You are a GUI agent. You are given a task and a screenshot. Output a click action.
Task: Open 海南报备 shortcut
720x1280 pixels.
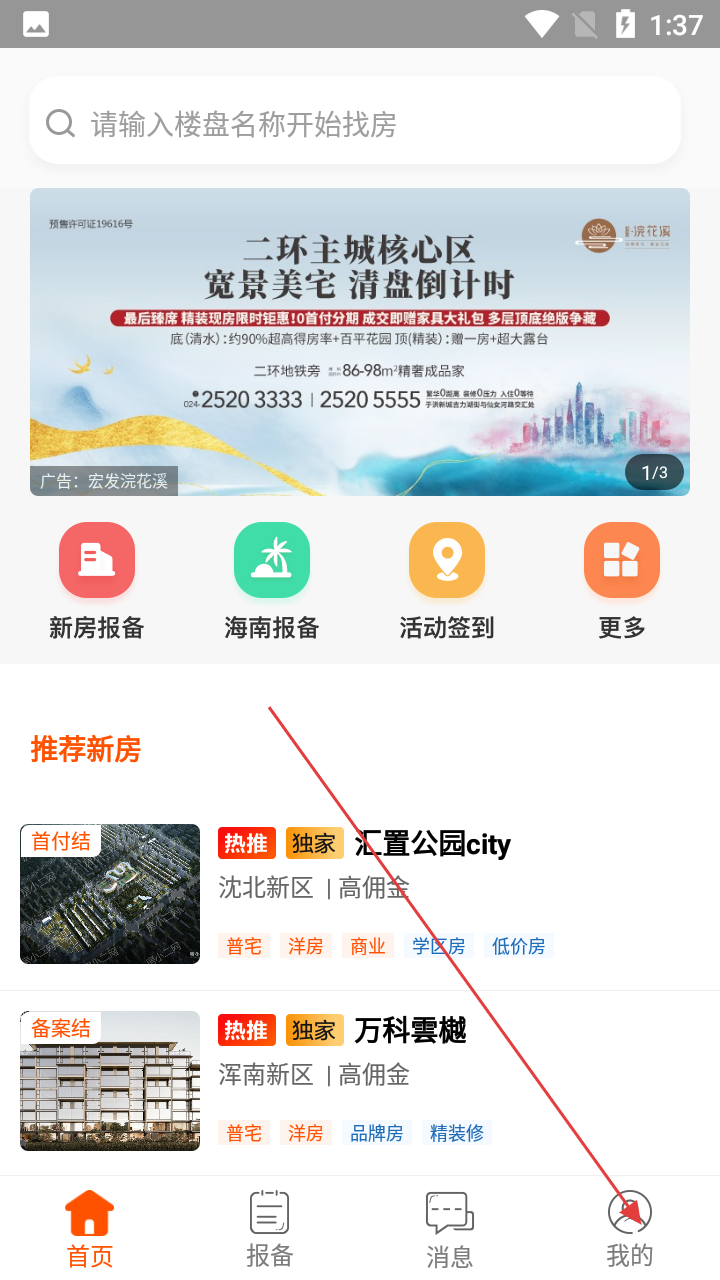272,580
